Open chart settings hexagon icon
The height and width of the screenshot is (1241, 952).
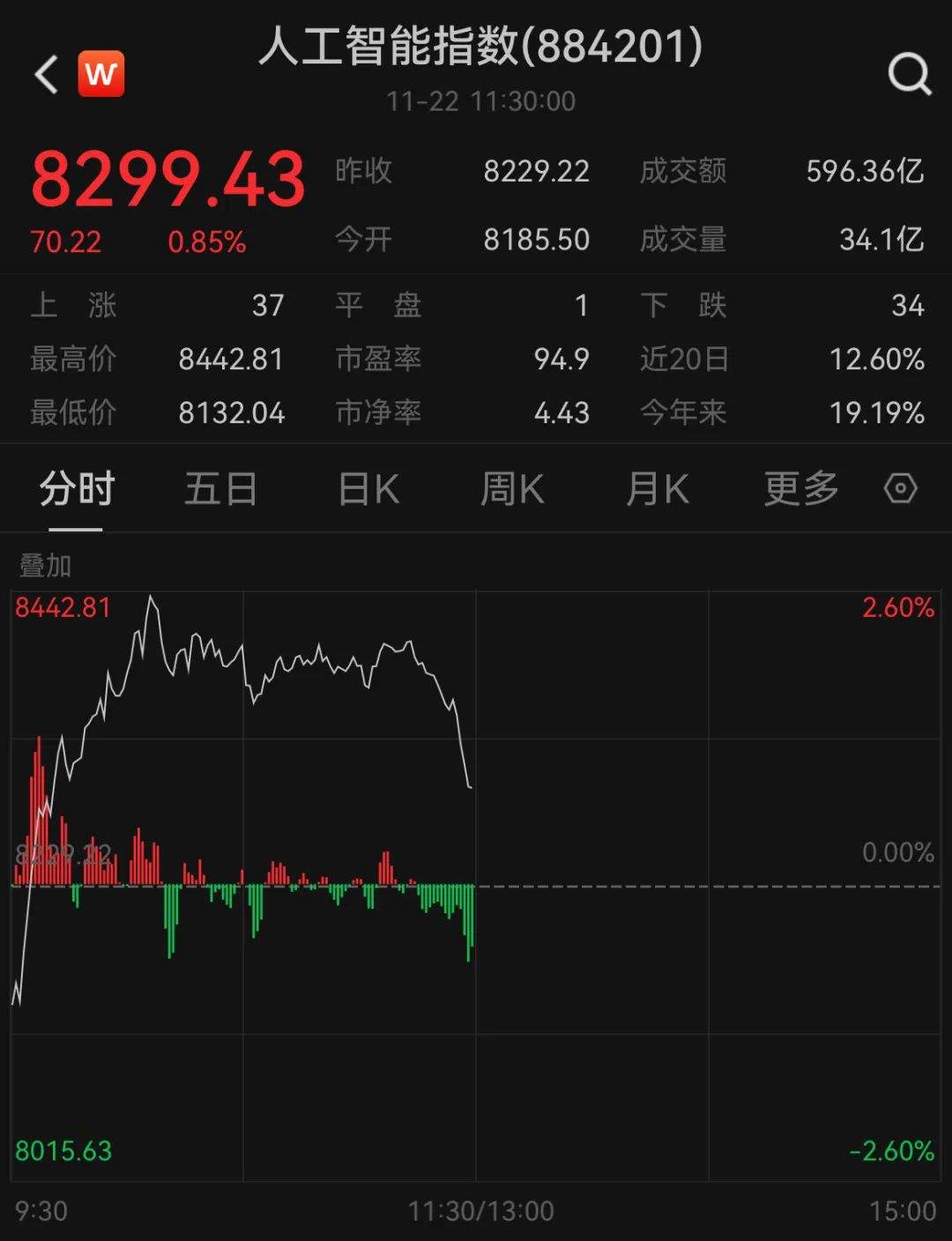point(900,488)
